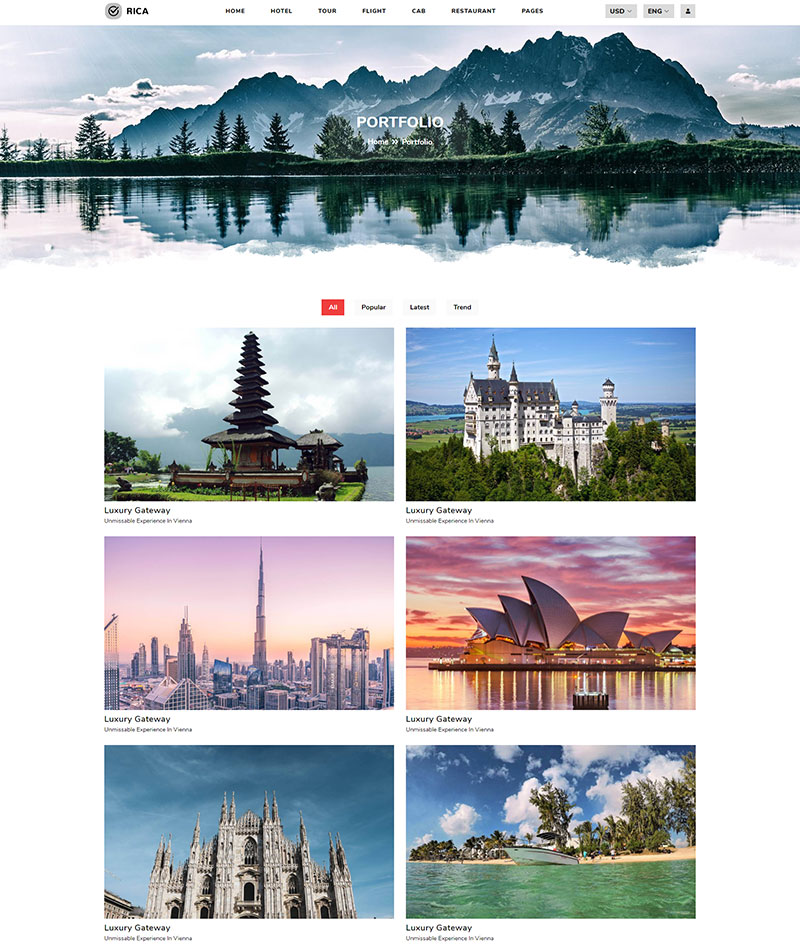Viewport: 800px width, 945px height.
Task: Open the Milan cathedral portfolio tile
Action: (x=249, y=831)
